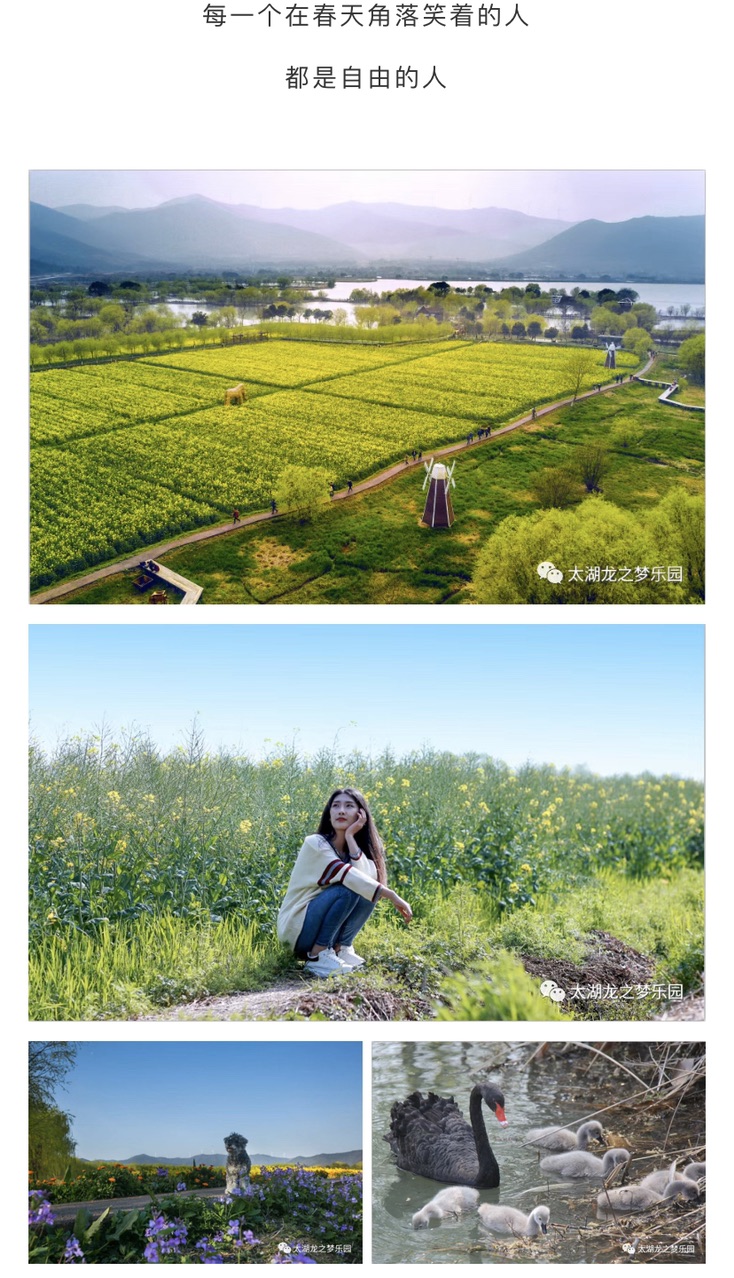
Task: Open the black swan with cygnets photo
Action: pos(538,1152)
